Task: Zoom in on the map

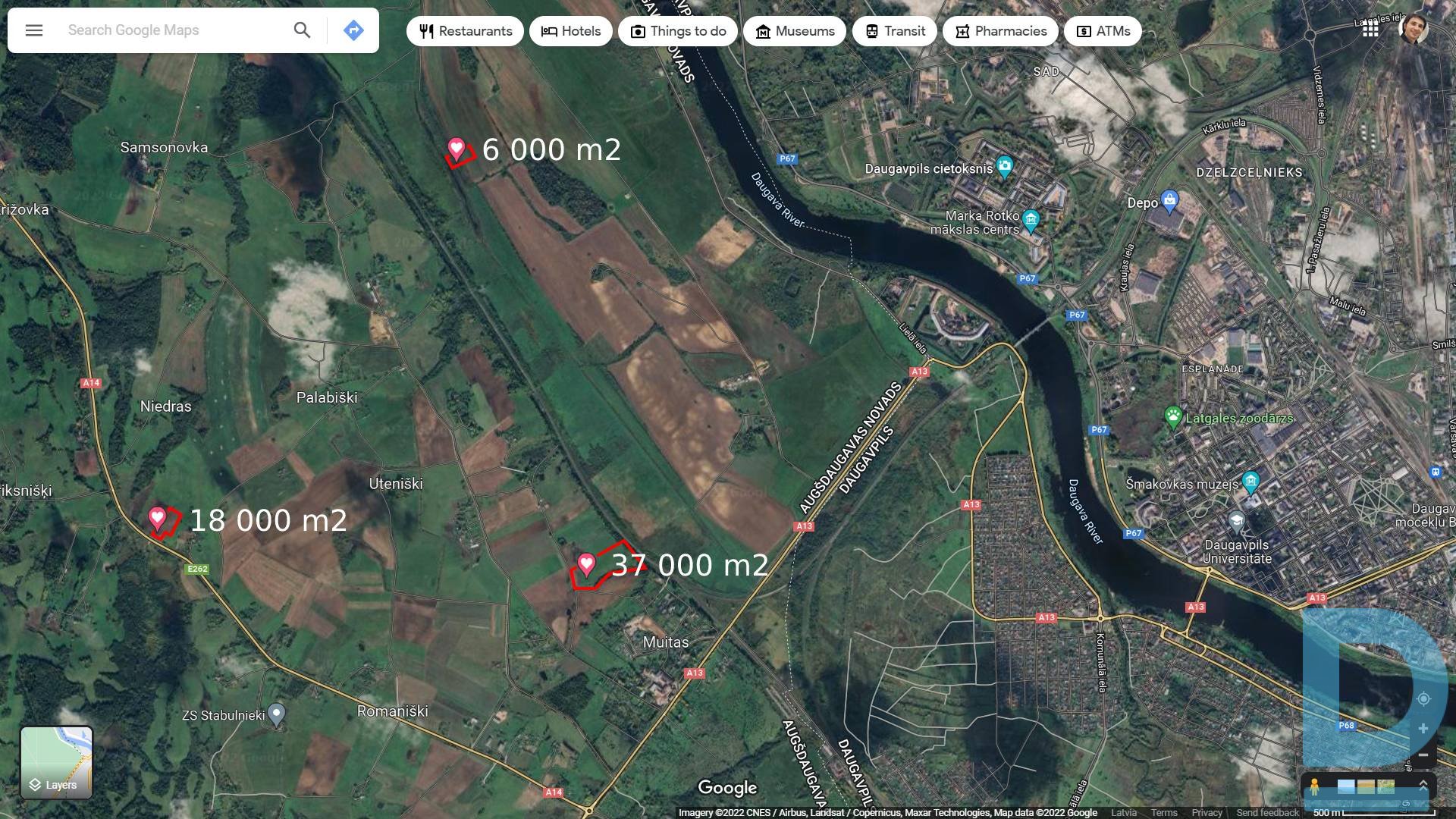Action: pos(1423,729)
